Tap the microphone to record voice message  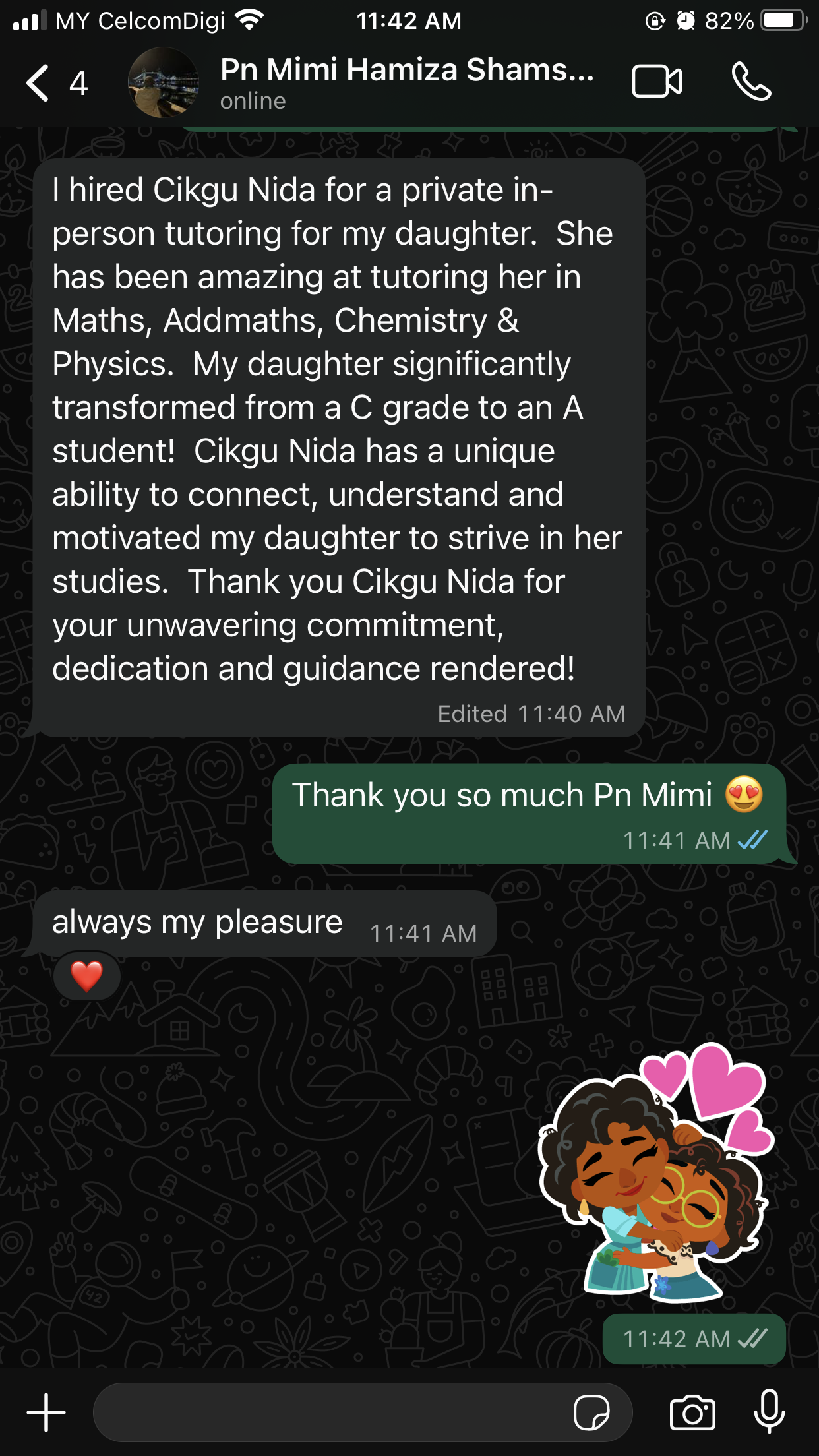click(x=769, y=1411)
